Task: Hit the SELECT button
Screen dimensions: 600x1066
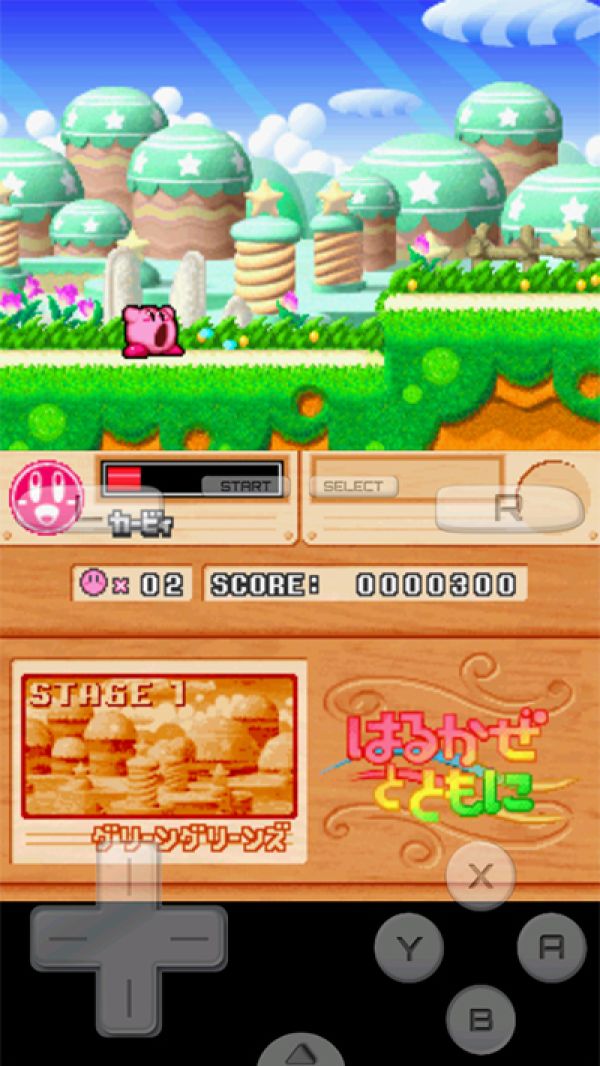Action: point(353,486)
